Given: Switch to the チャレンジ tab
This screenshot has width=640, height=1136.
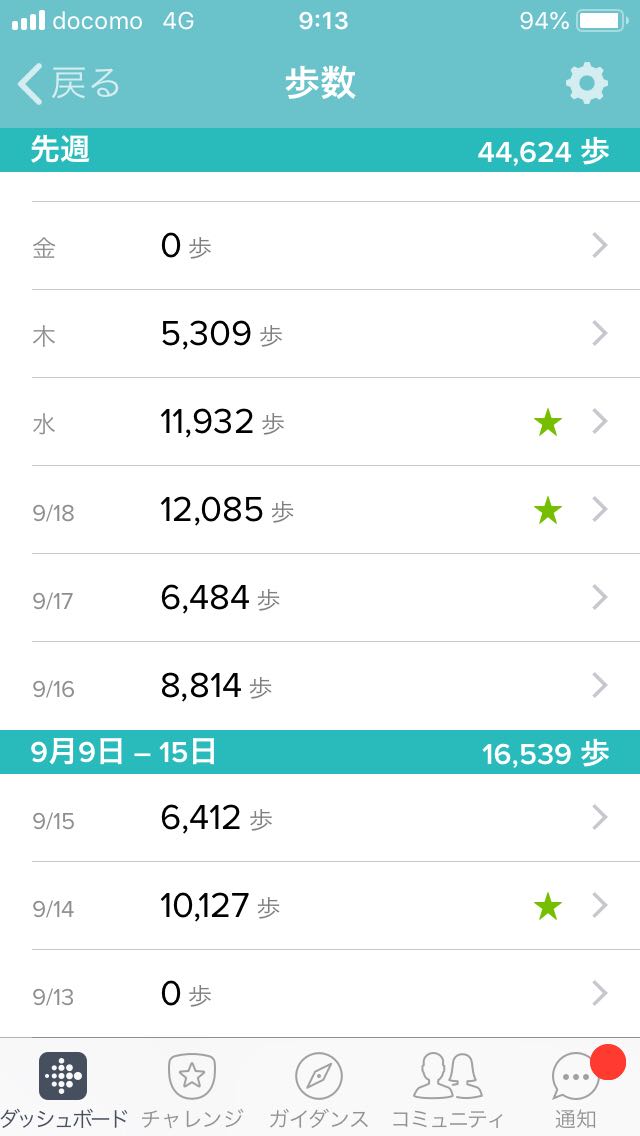Looking at the screenshot, I should (192, 1088).
